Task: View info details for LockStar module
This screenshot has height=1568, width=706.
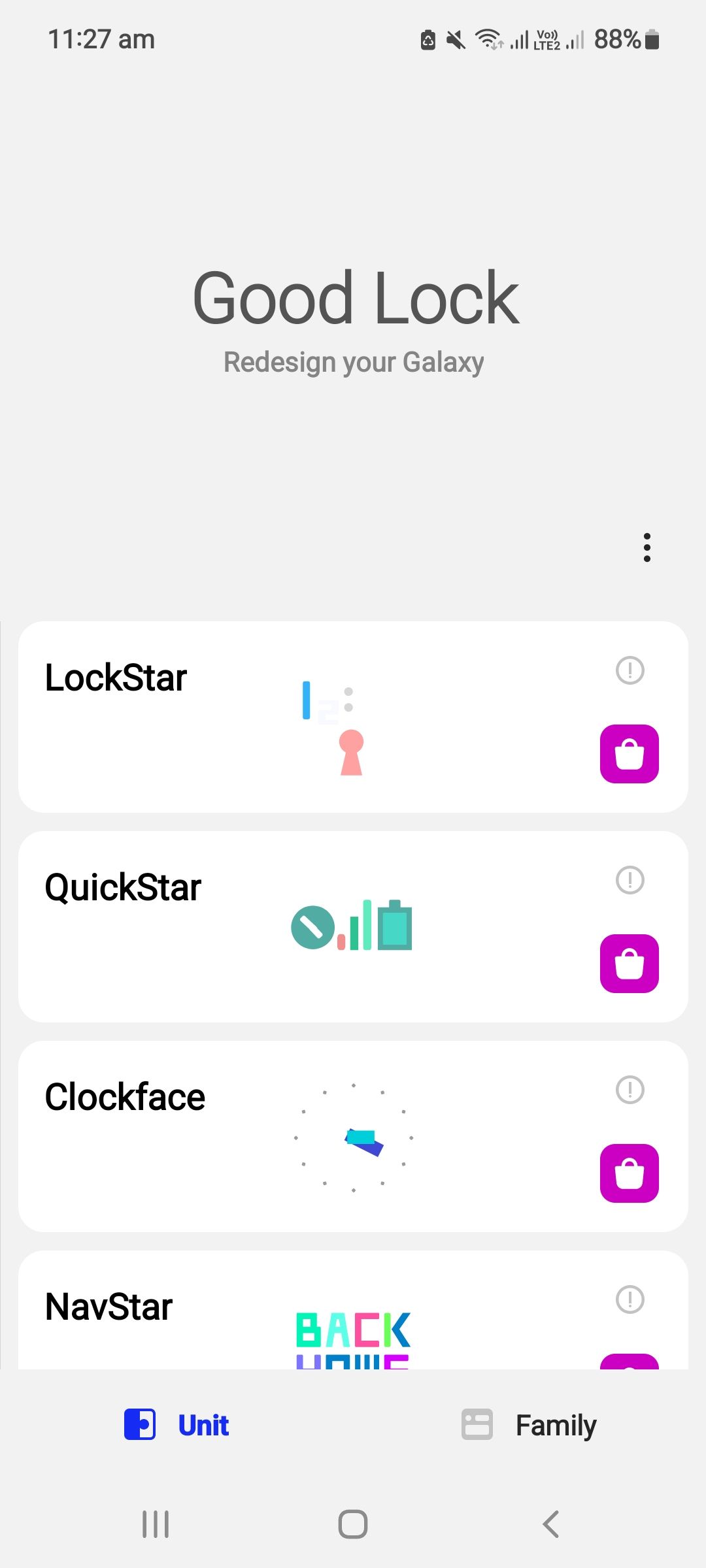Action: tap(629, 670)
